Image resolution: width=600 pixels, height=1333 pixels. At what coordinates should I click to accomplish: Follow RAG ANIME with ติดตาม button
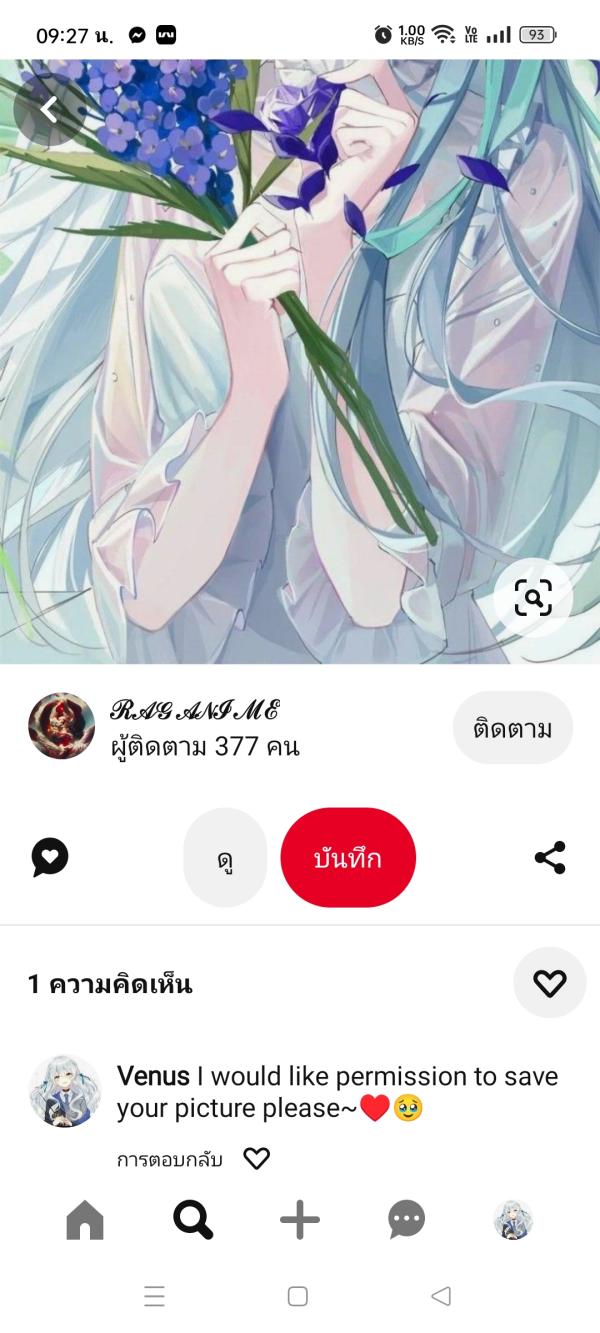coord(512,728)
